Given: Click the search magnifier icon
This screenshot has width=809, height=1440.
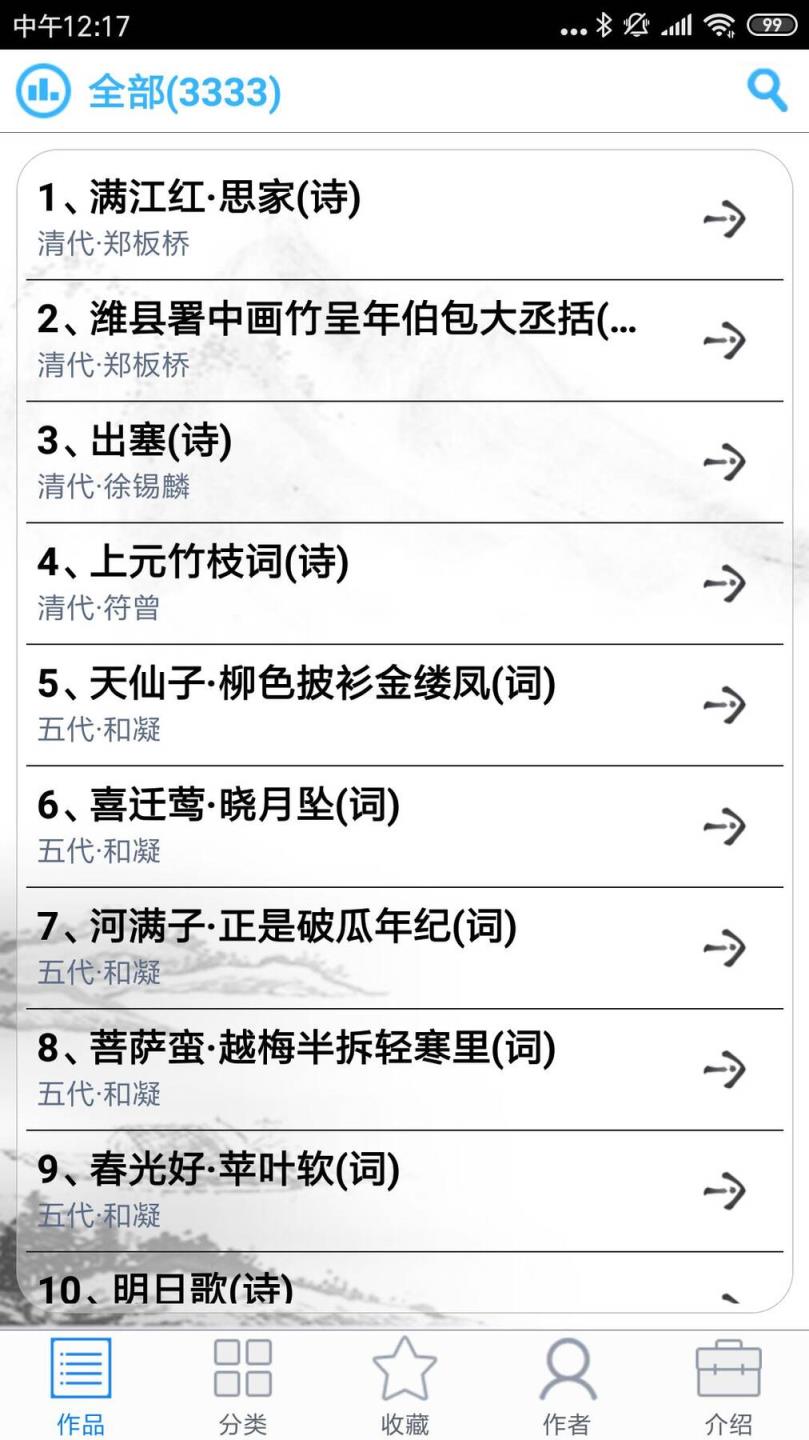Looking at the screenshot, I should click(766, 91).
